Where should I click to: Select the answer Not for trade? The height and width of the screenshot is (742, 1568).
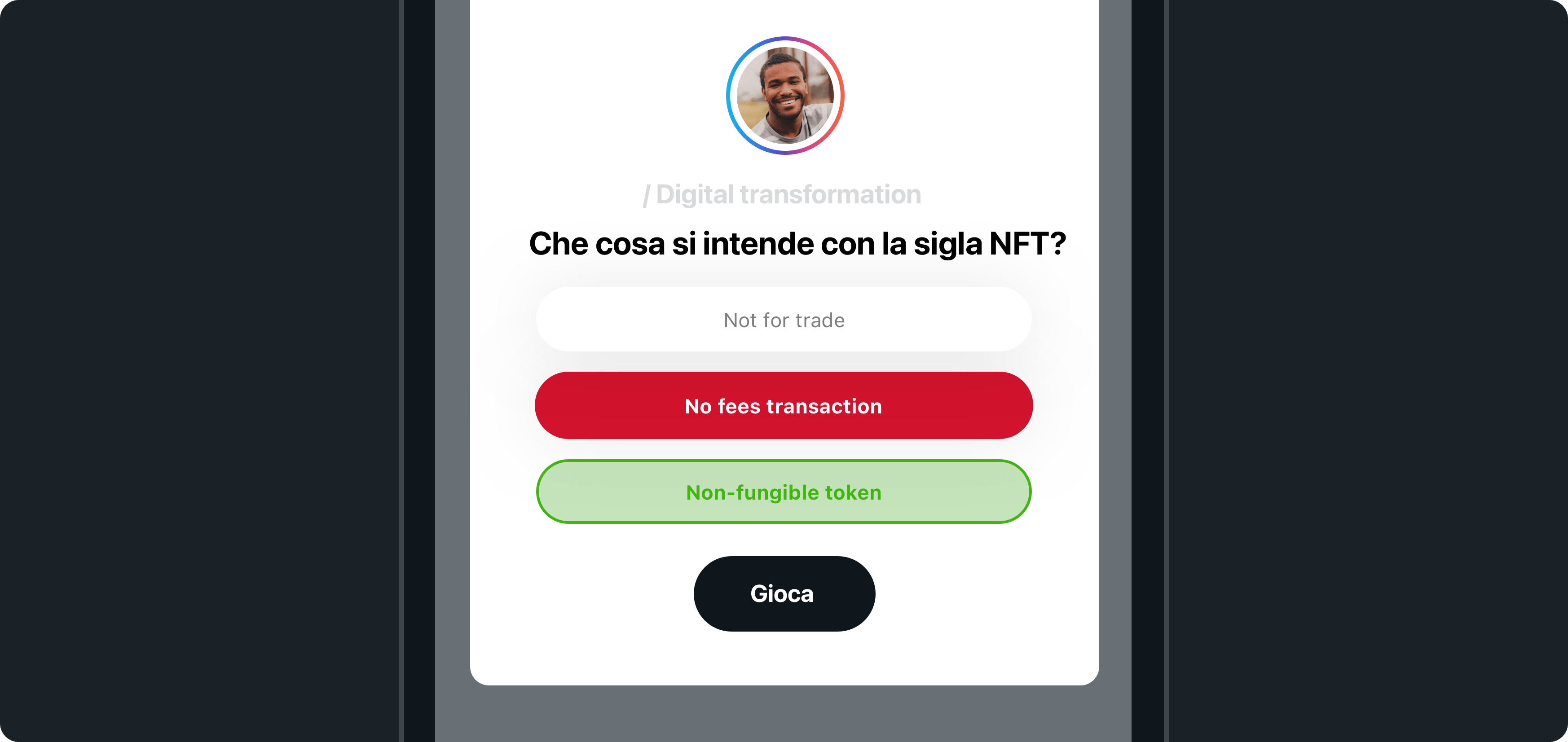coord(784,320)
